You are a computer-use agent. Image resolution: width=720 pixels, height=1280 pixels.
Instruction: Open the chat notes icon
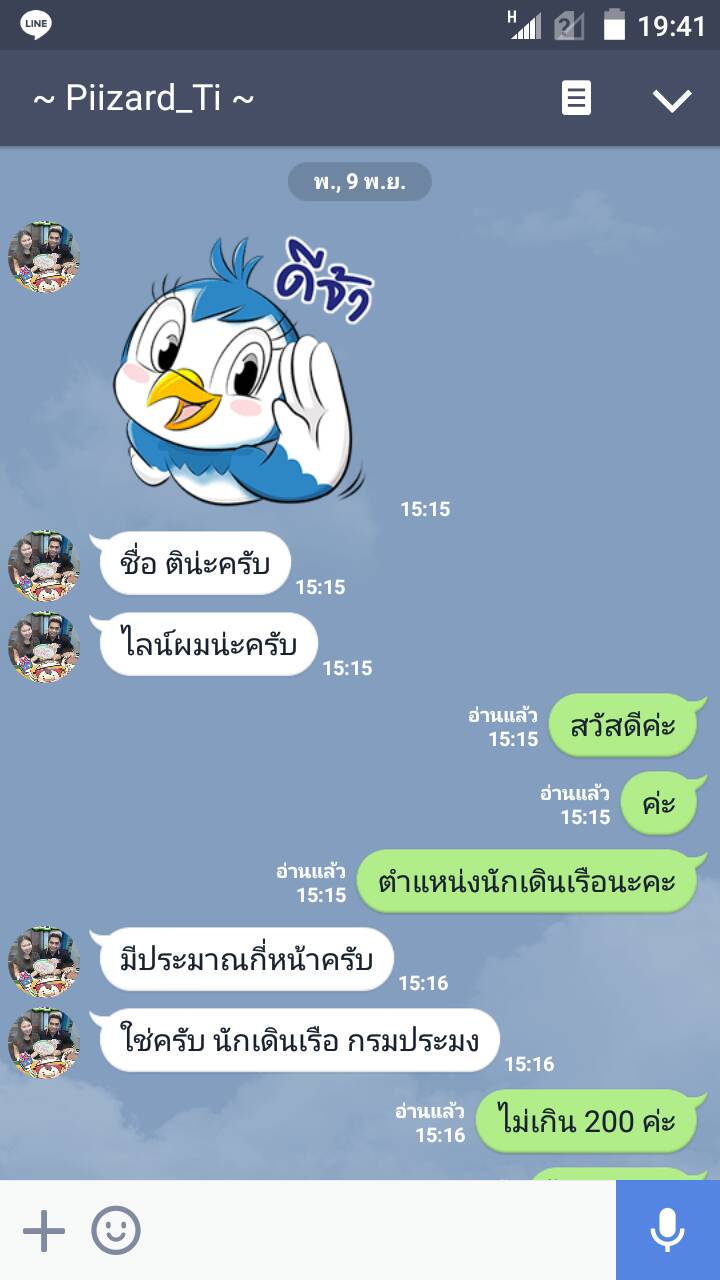(x=576, y=99)
